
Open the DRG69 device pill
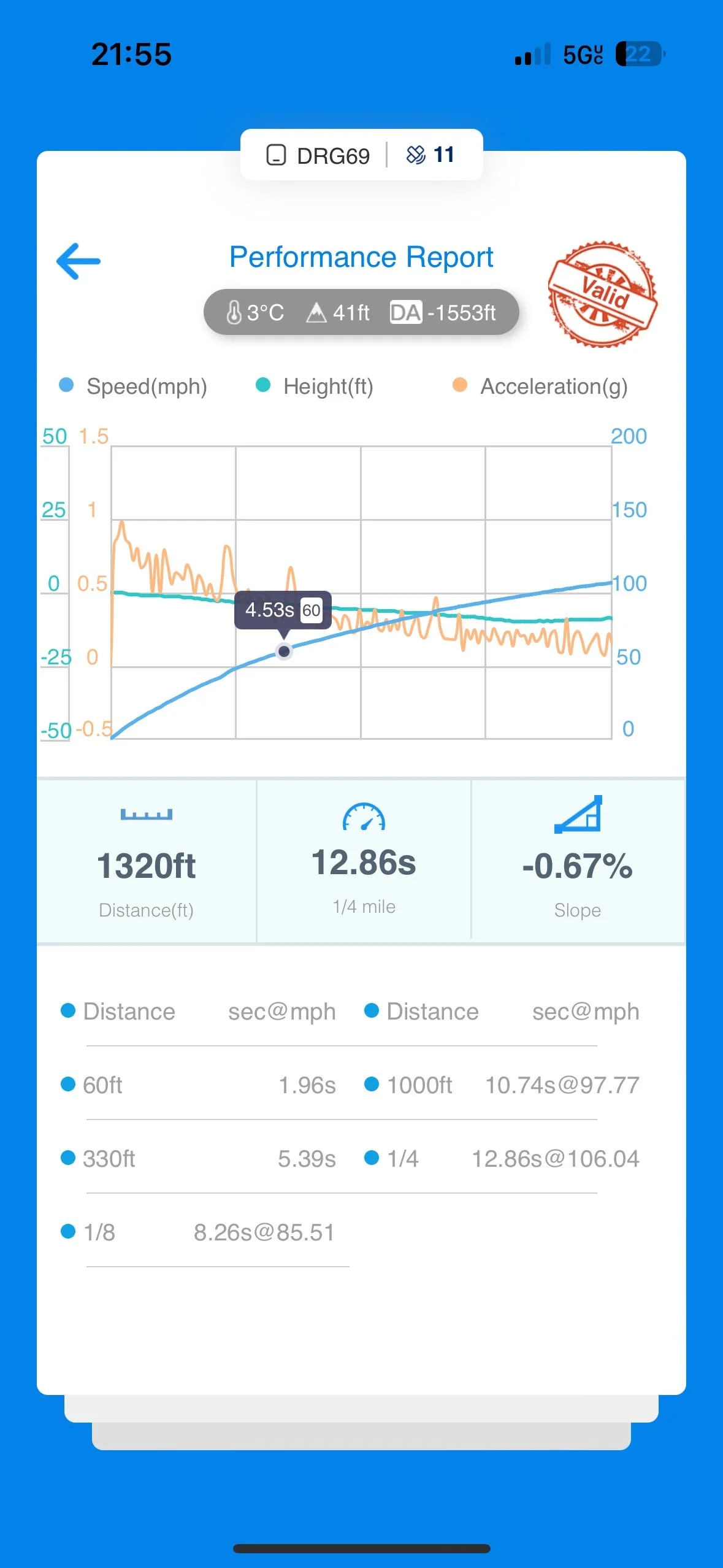318,155
